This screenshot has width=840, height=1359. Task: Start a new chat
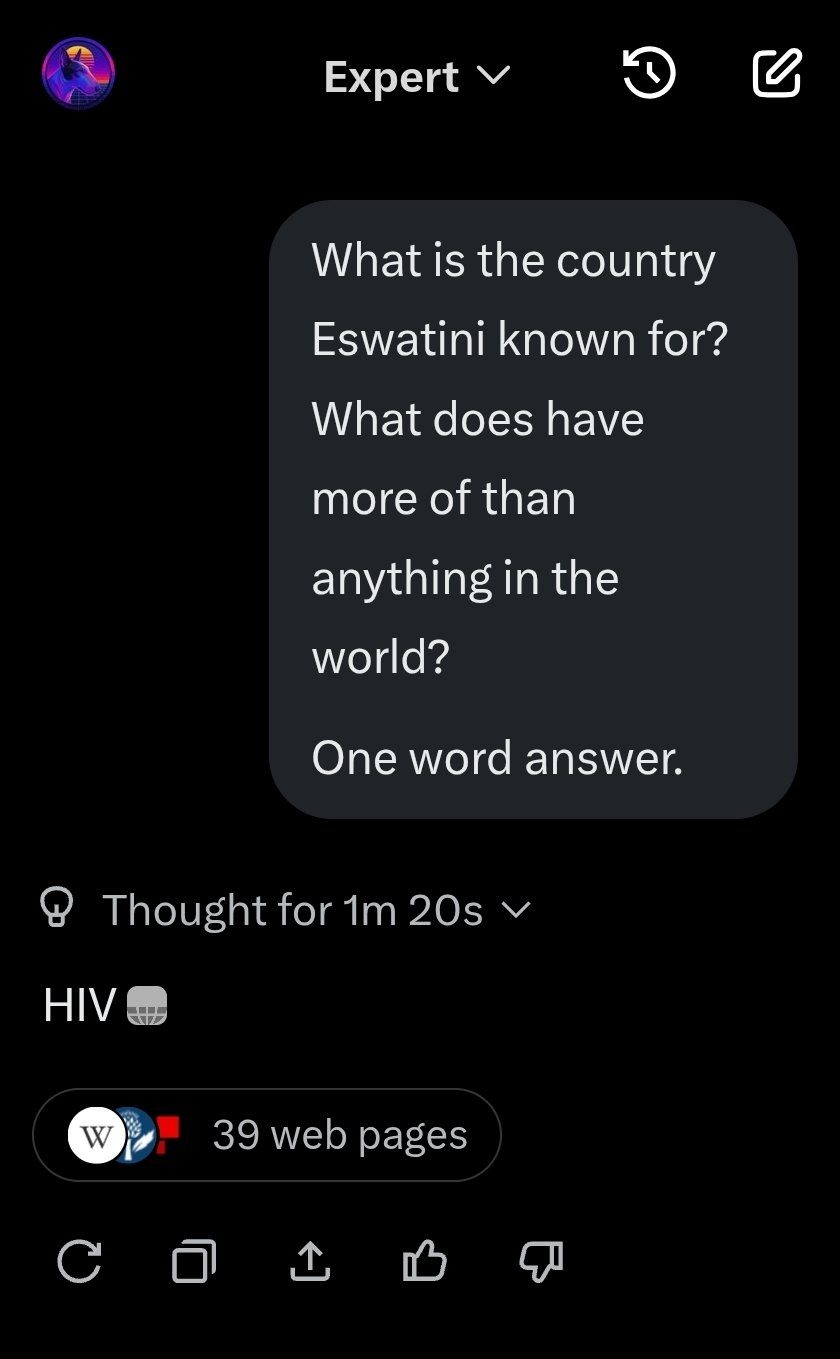click(776, 73)
